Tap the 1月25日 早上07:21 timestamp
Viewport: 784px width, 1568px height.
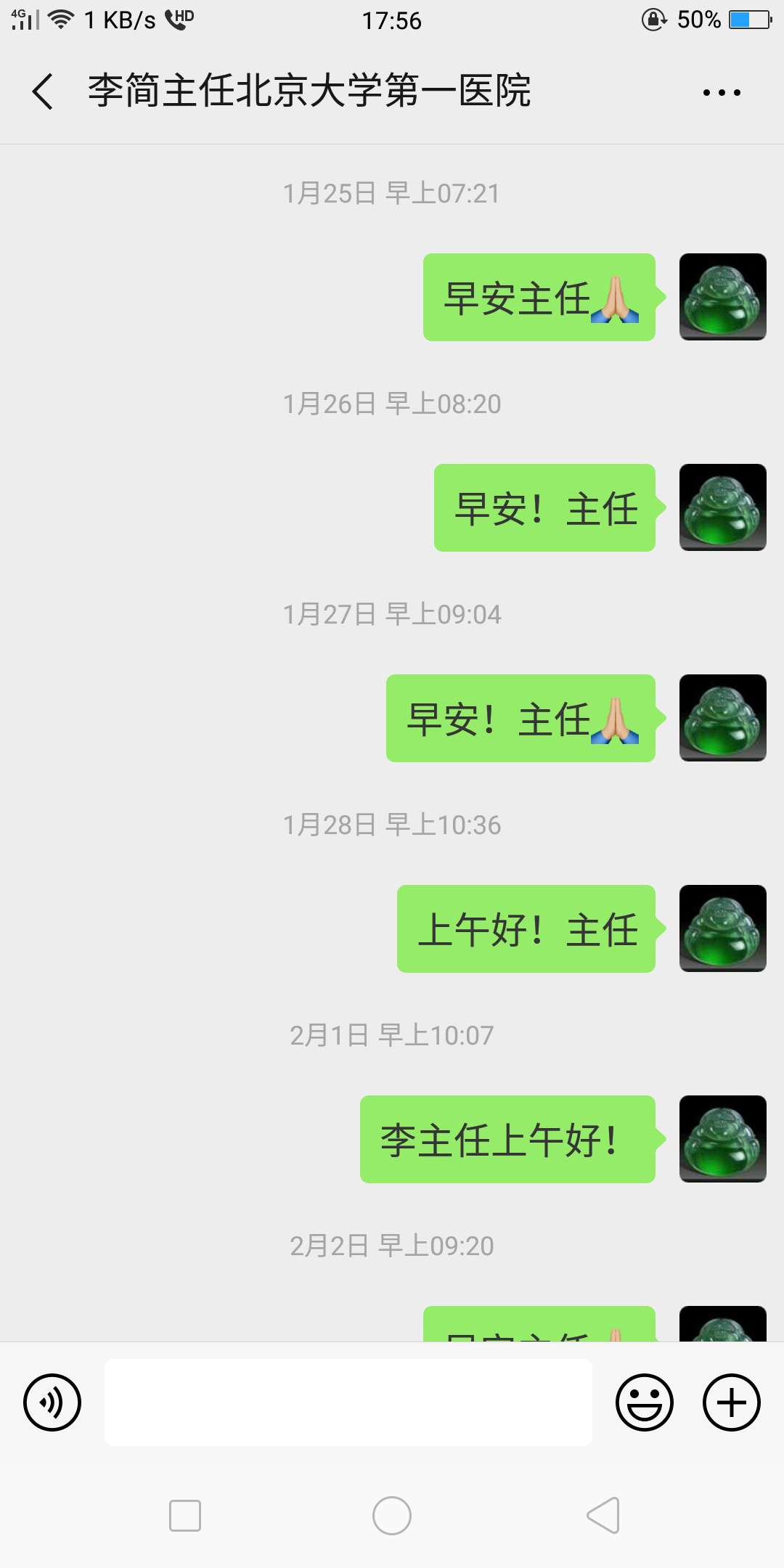[x=392, y=193]
